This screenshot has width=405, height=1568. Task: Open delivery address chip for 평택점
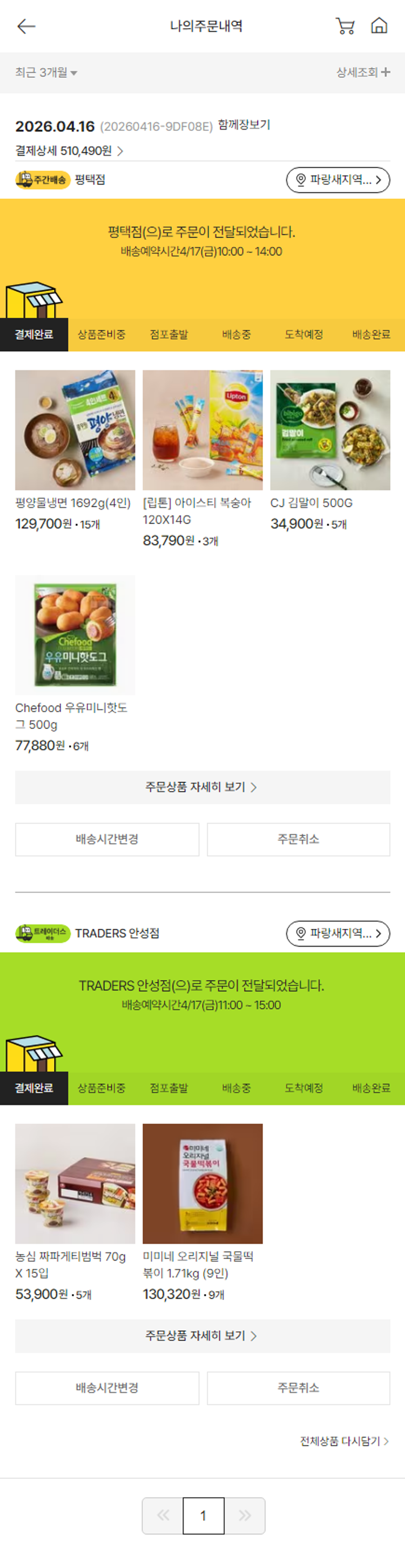[x=337, y=180]
